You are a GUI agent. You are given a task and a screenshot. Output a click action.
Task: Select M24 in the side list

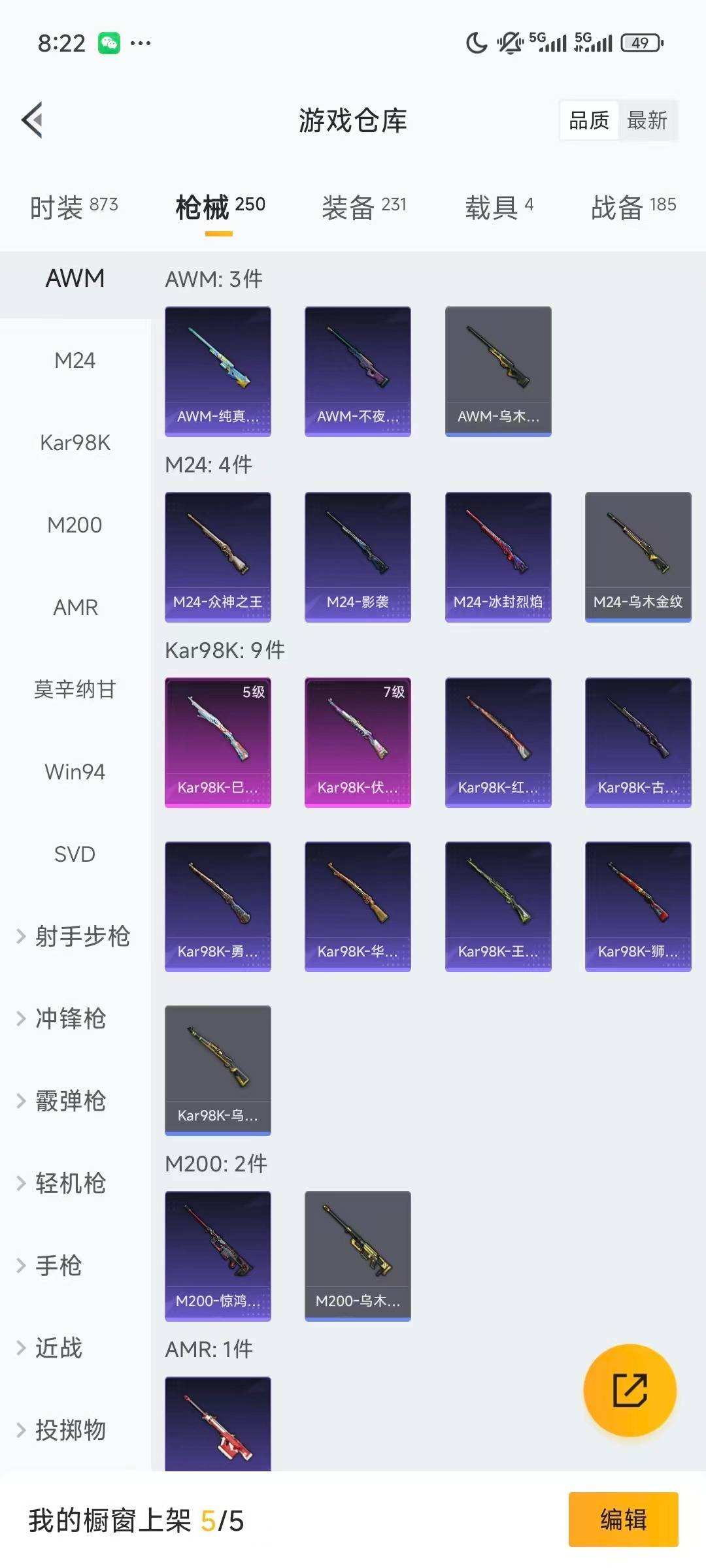point(75,361)
